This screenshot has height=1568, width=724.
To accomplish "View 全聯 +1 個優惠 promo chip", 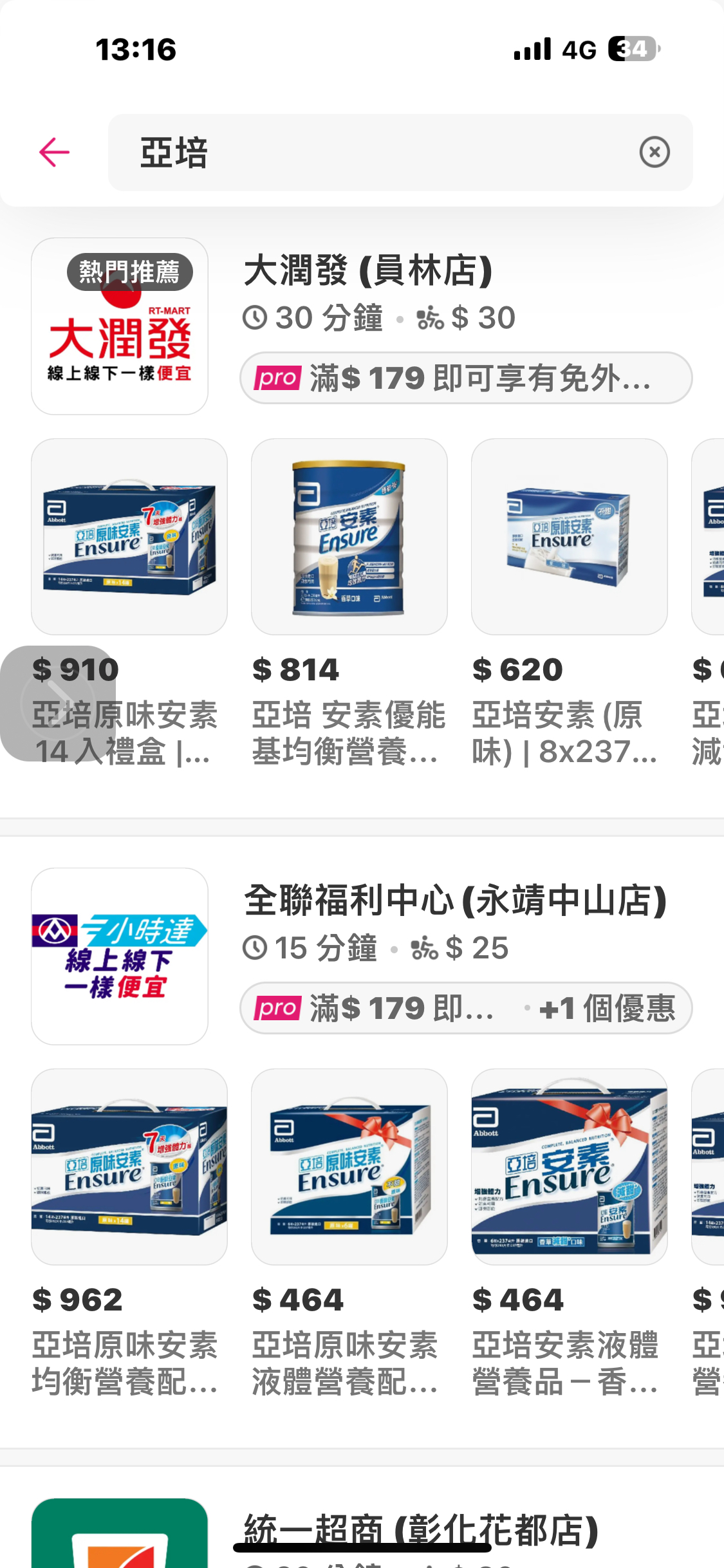I will click(x=607, y=1008).
